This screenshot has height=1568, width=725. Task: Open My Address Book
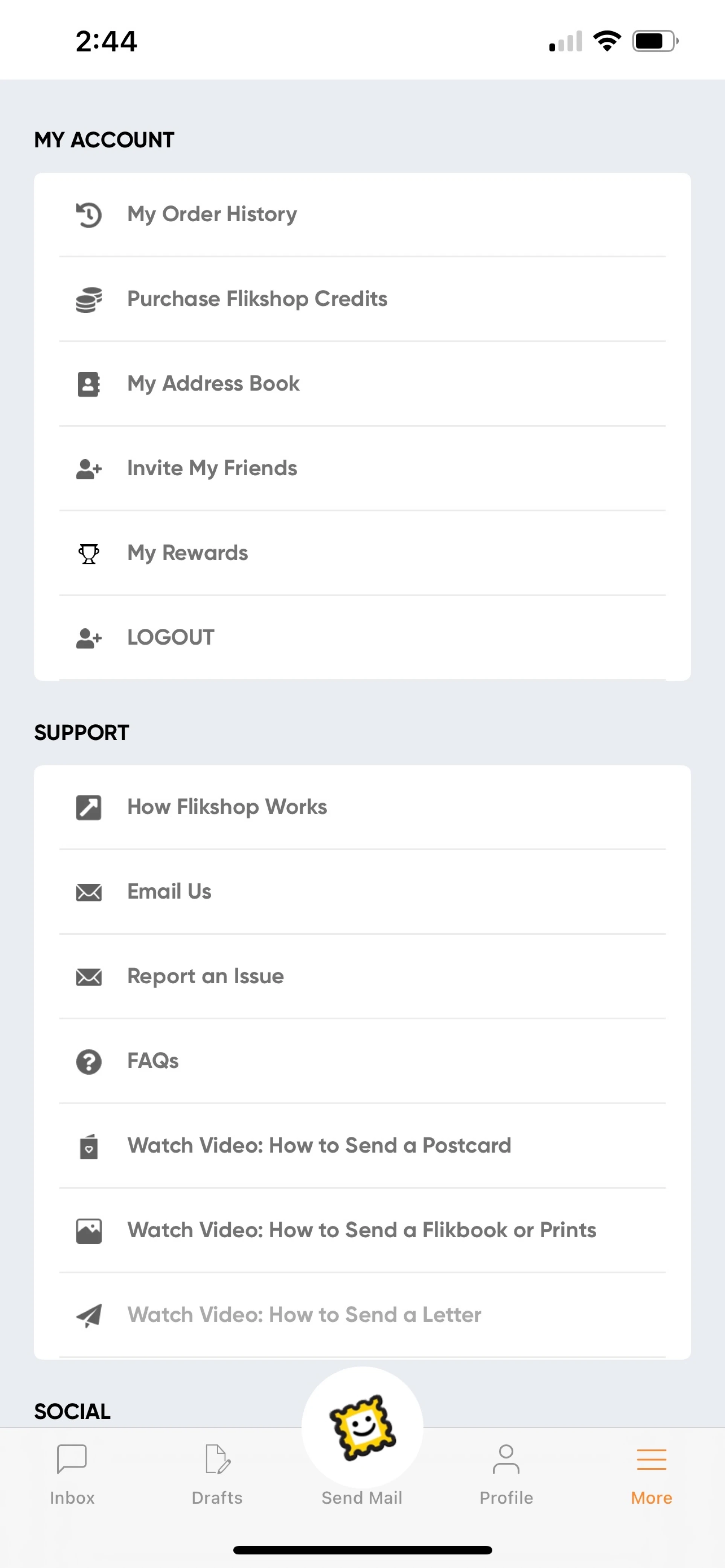[x=362, y=383]
